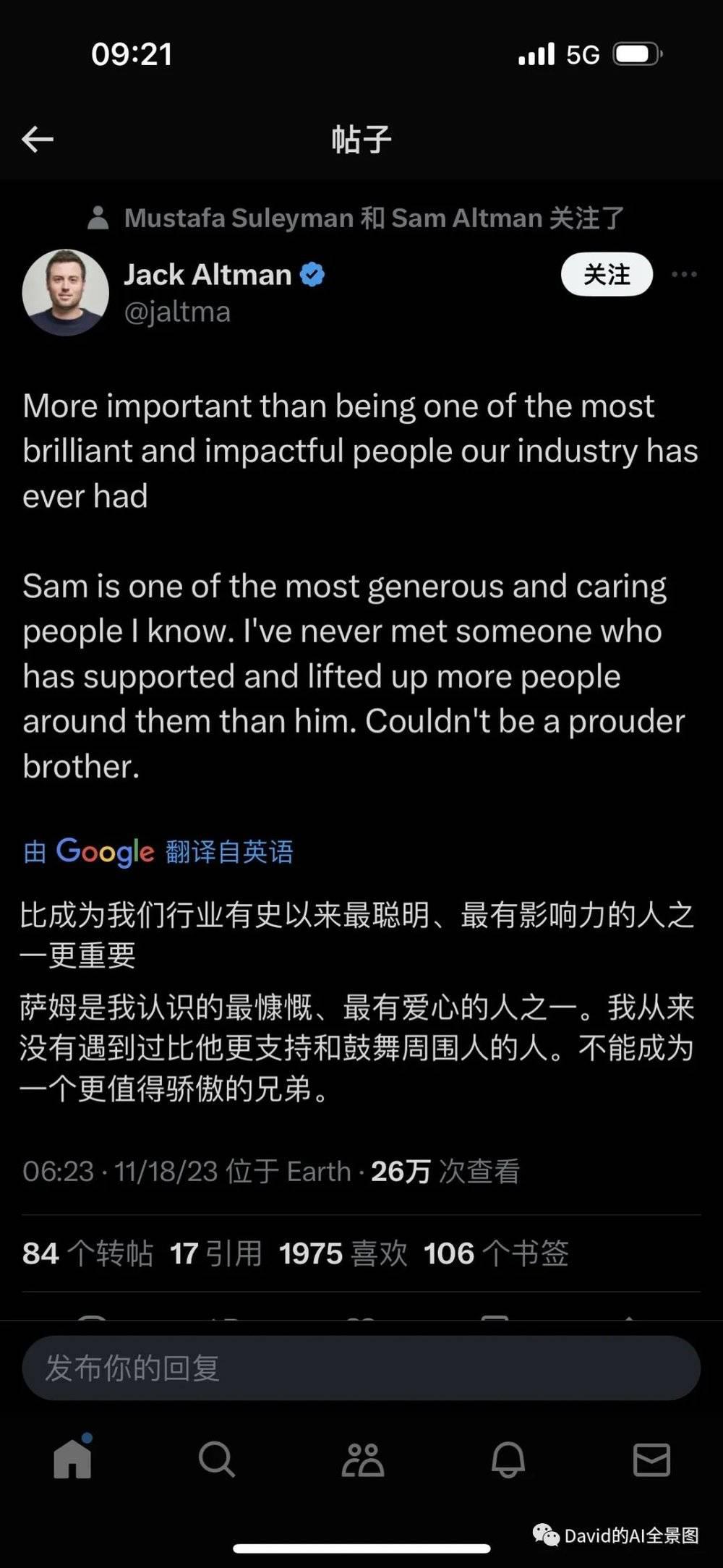
Task: Open Jack Altman's profile picture
Action: (x=66, y=292)
